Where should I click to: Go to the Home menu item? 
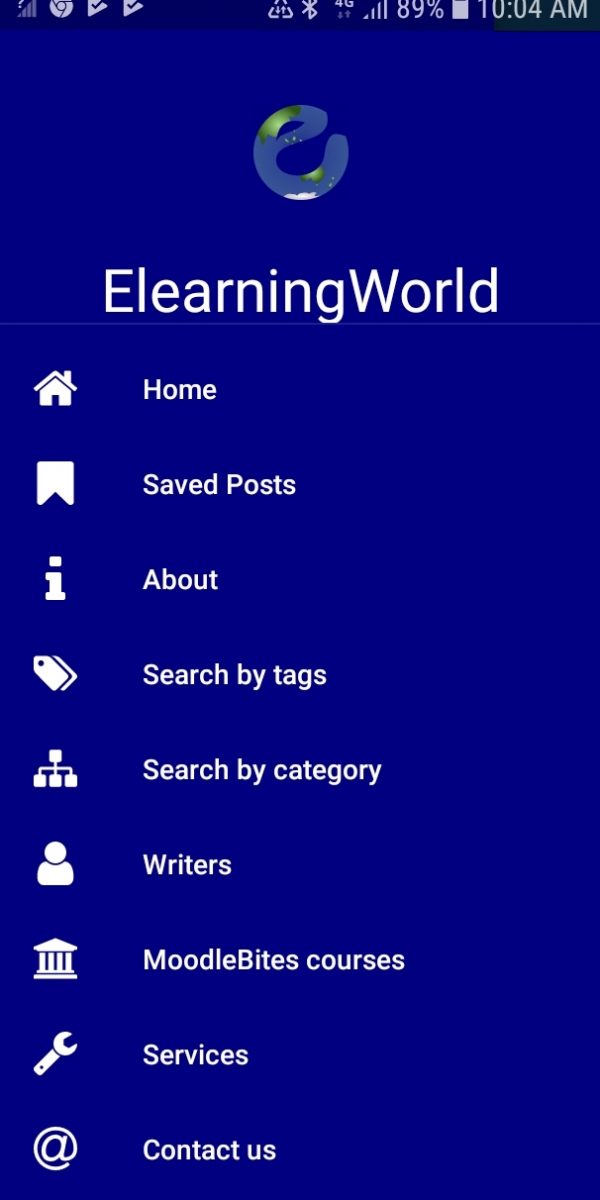click(300, 389)
